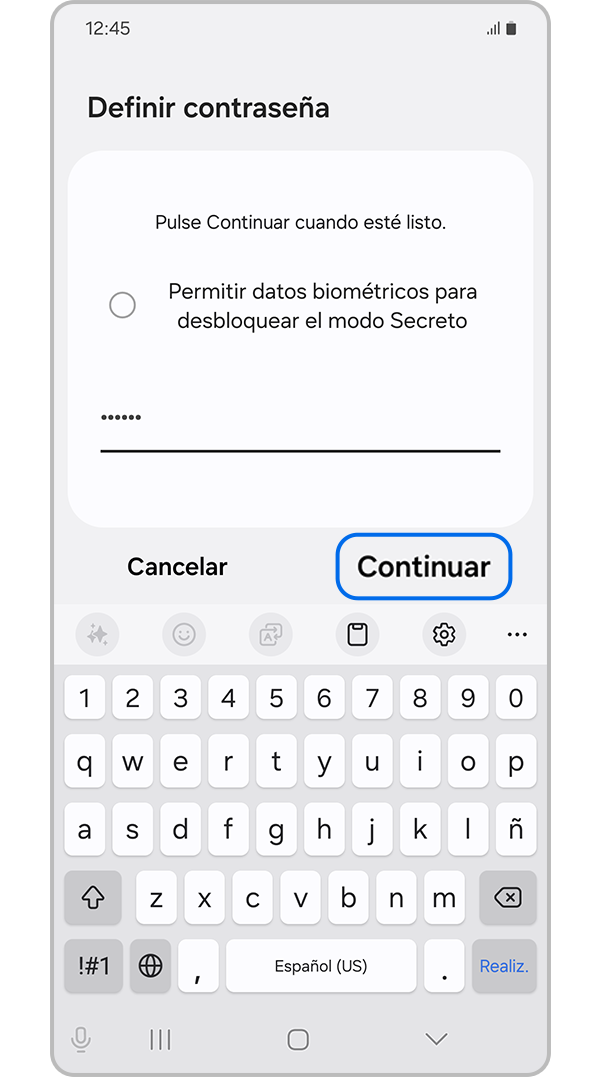The height and width of the screenshot is (1077, 600).
Task: Tap the backspace key
Action: tap(507, 898)
